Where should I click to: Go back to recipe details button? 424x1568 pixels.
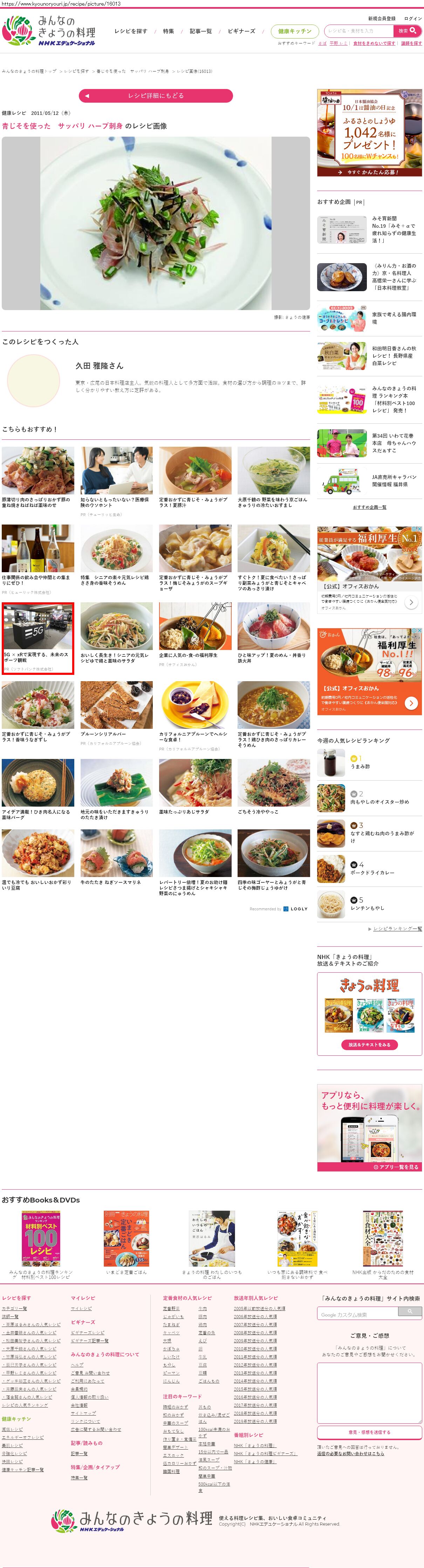[x=156, y=96]
